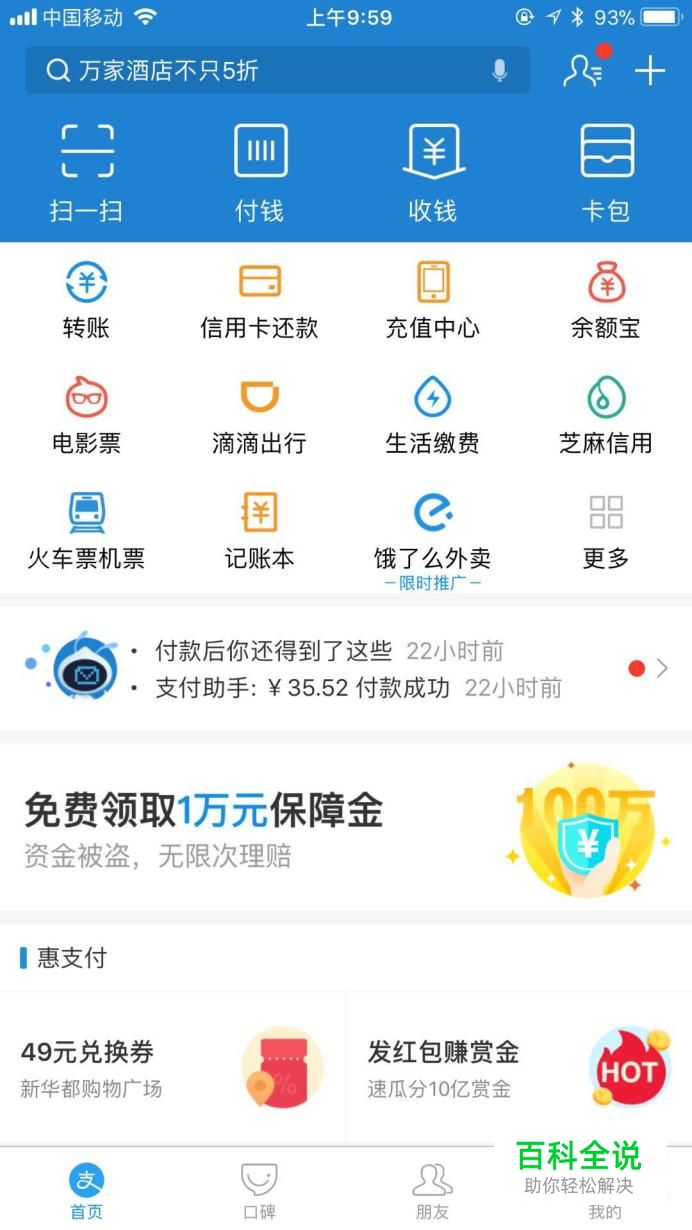Open 付钱 payment code
This screenshot has height=1230, width=692.
tap(260, 173)
